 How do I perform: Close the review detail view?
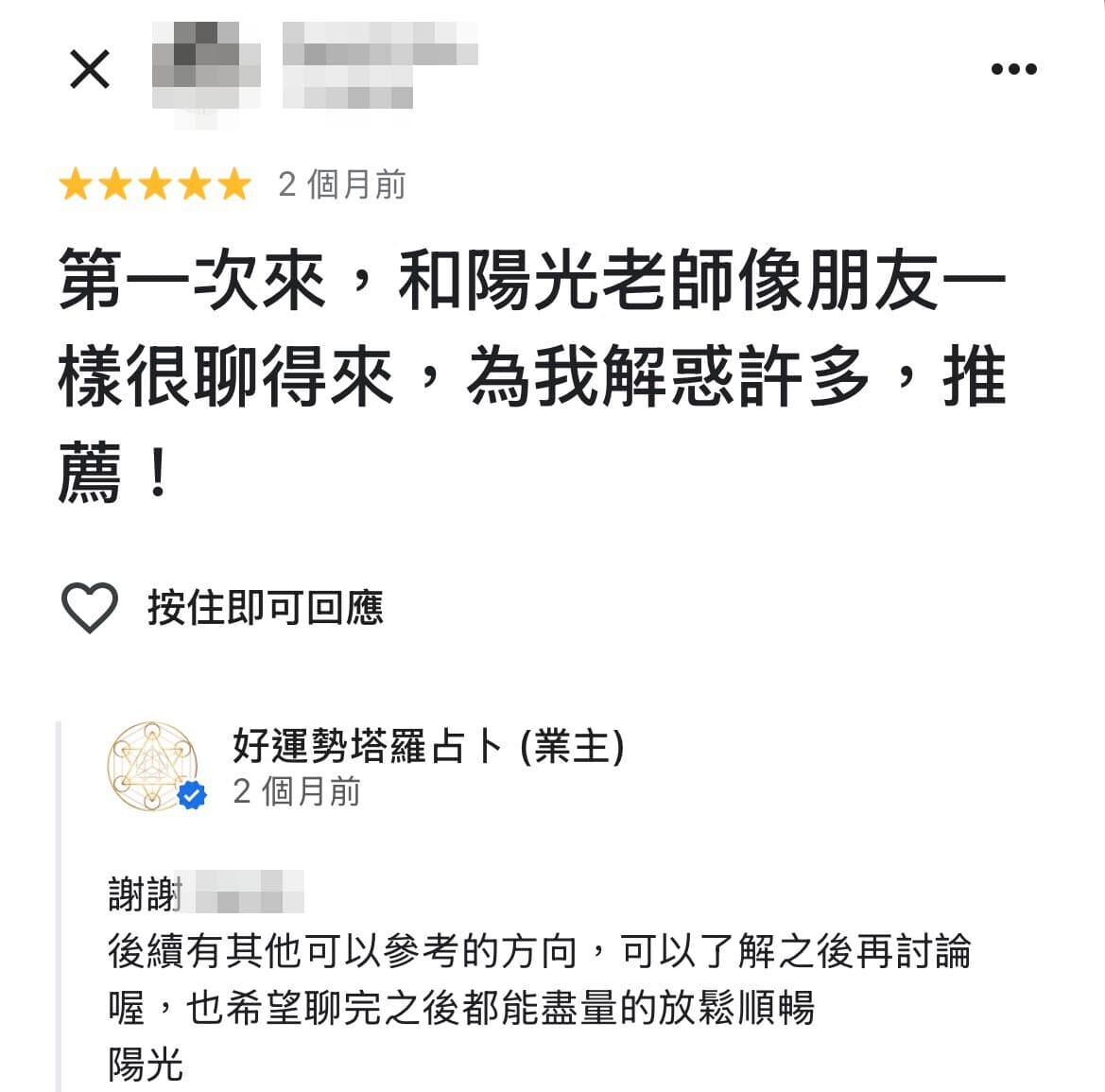coord(90,69)
